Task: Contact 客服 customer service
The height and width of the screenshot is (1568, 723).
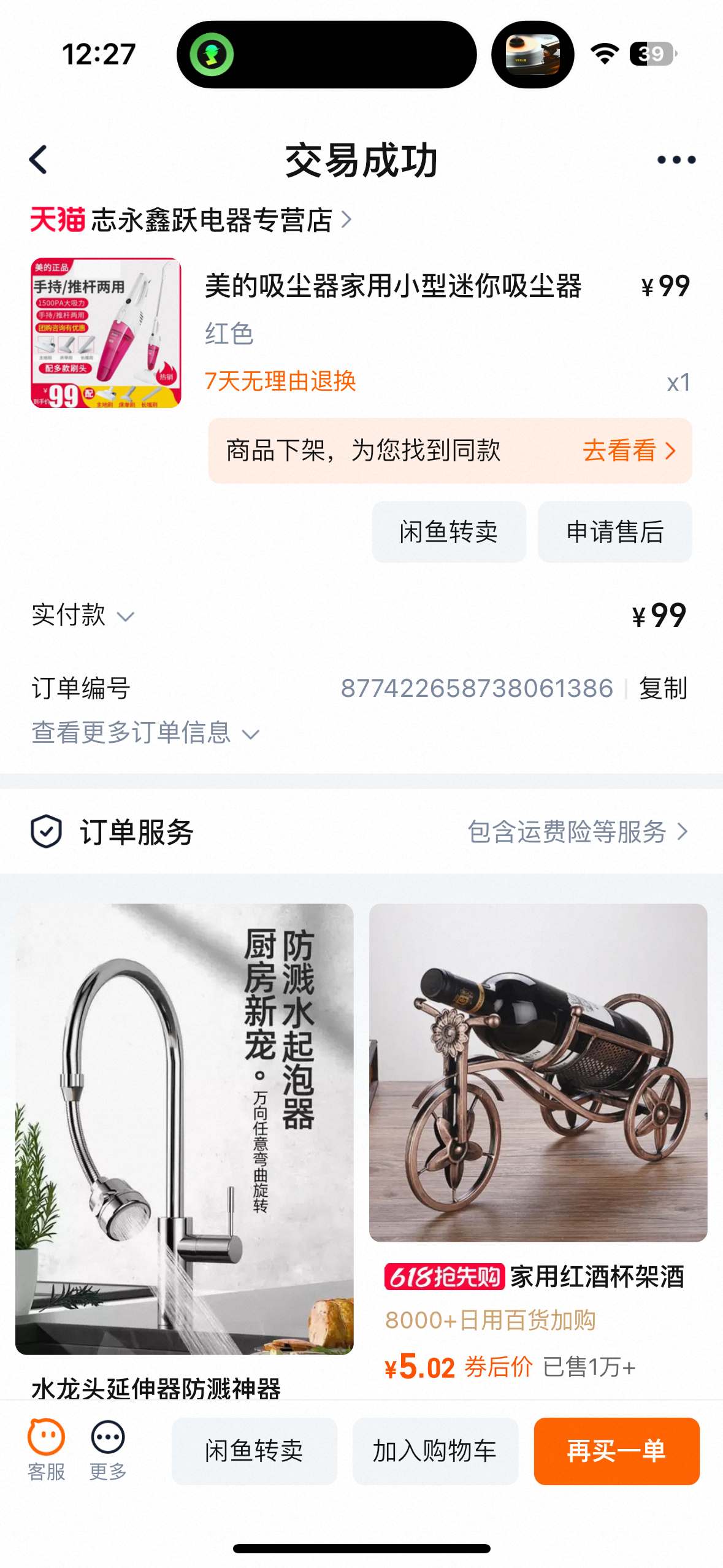Action: point(46,1450)
